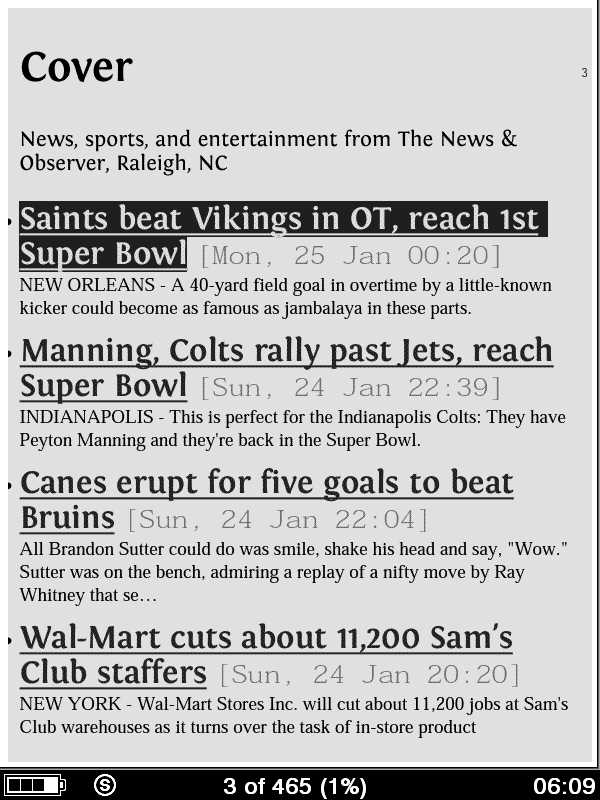Open the Saints beat Vikings article
This screenshot has height=800, width=600.
pyautogui.click(x=280, y=219)
